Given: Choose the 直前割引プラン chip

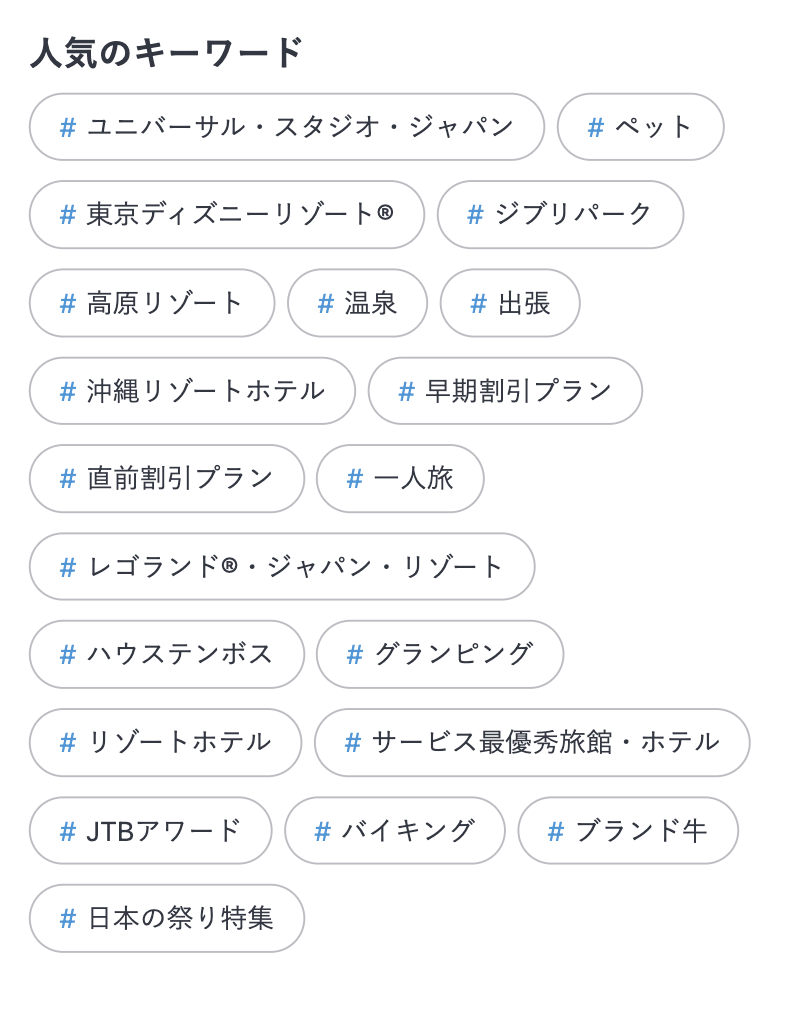Looking at the screenshot, I should pyautogui.click(x=167, y=479).
